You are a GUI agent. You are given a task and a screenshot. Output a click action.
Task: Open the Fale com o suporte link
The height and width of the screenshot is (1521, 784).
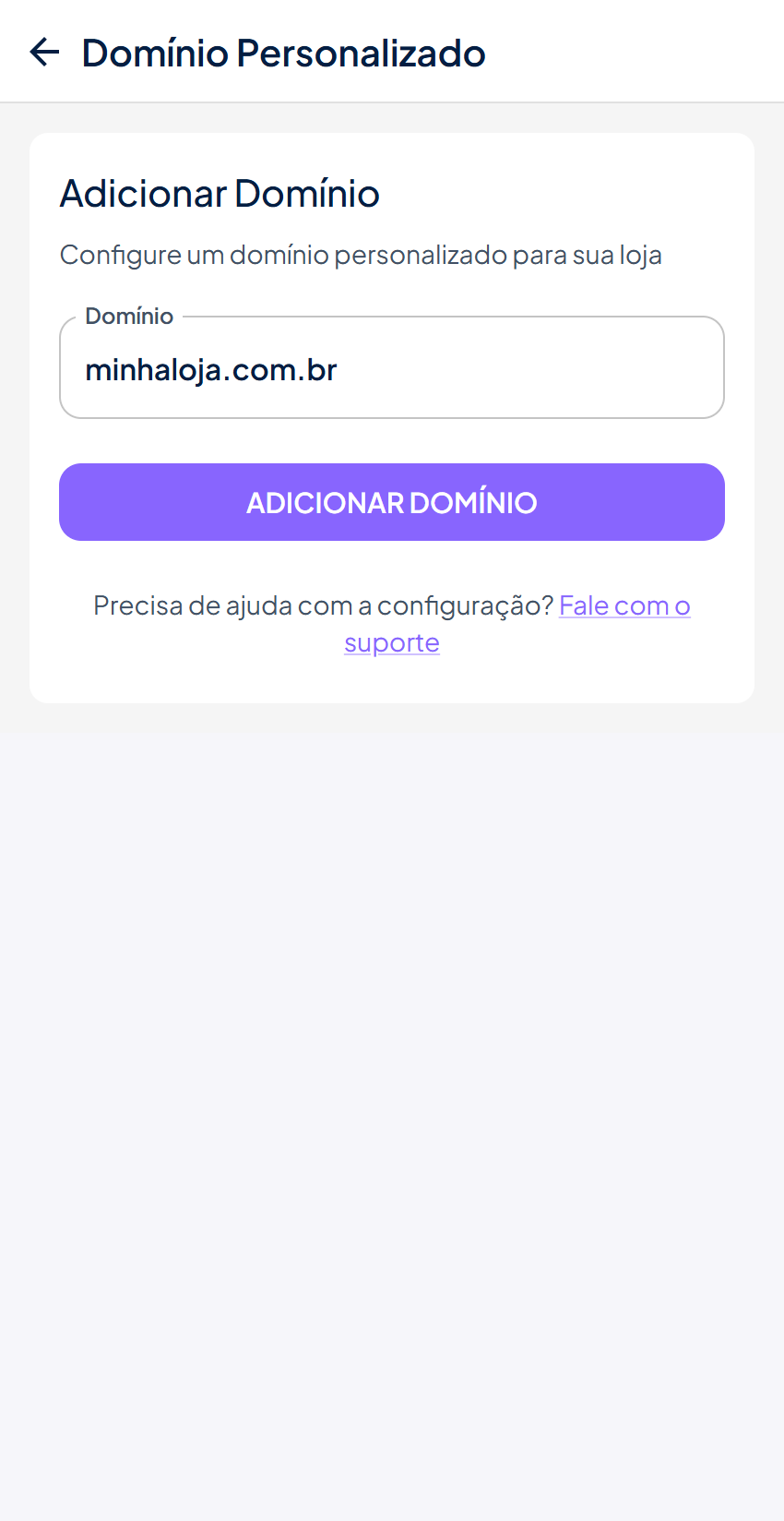[625, 605]
